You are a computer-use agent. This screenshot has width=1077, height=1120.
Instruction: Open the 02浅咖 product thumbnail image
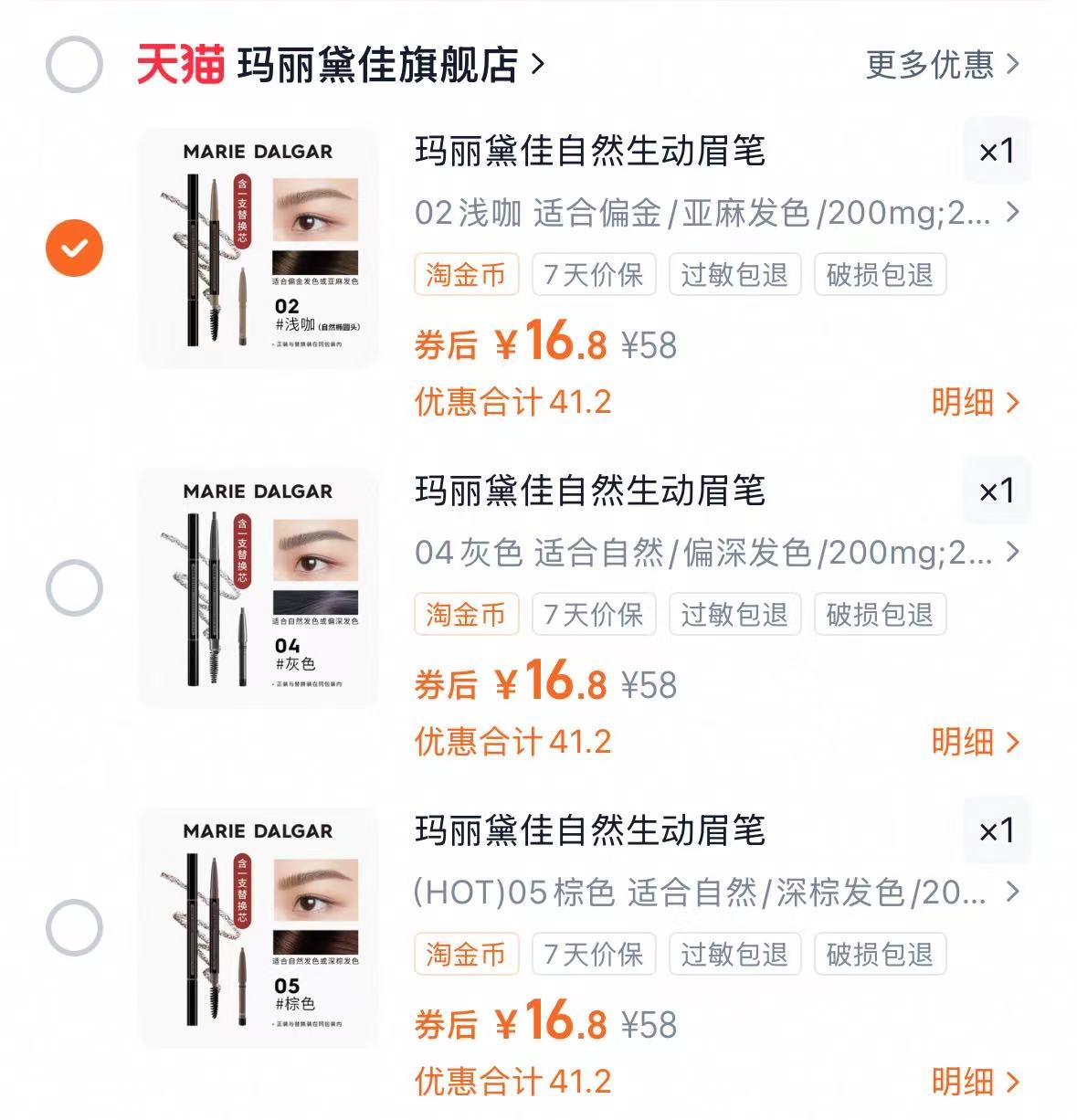[x=259, y=247]
